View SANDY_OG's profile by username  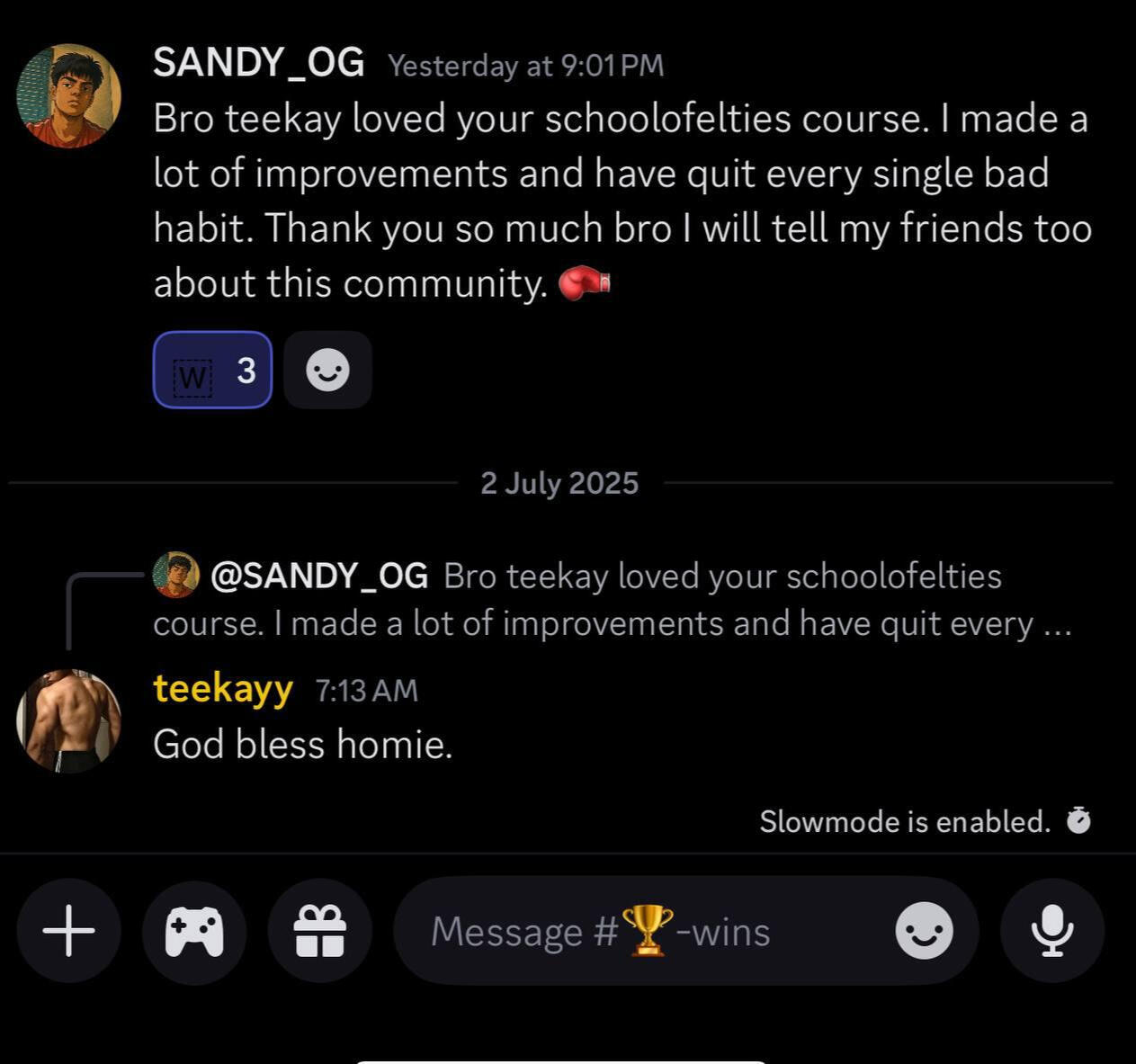pos(258,63)
